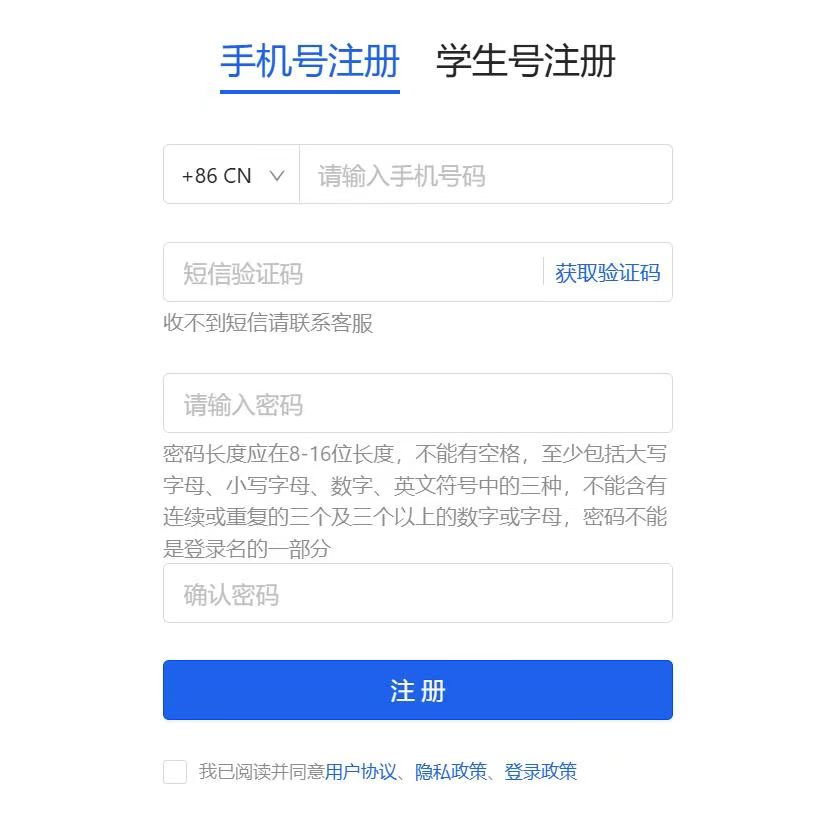Viewport: 836px width, 818px height.
Task: Switch to the 手机号注册 tab
Action: pos(310,62)
